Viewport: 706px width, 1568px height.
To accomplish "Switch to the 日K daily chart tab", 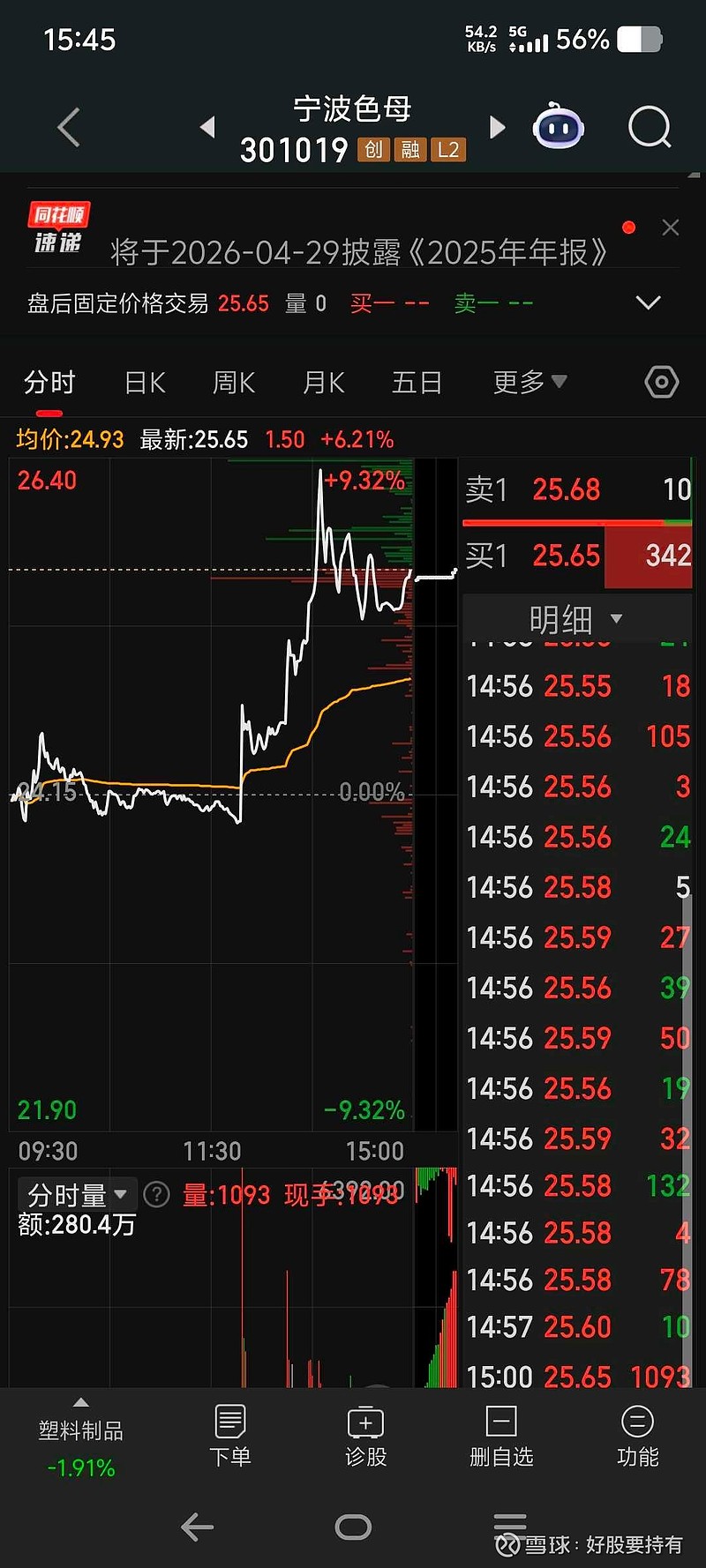I will pos(144,382).
